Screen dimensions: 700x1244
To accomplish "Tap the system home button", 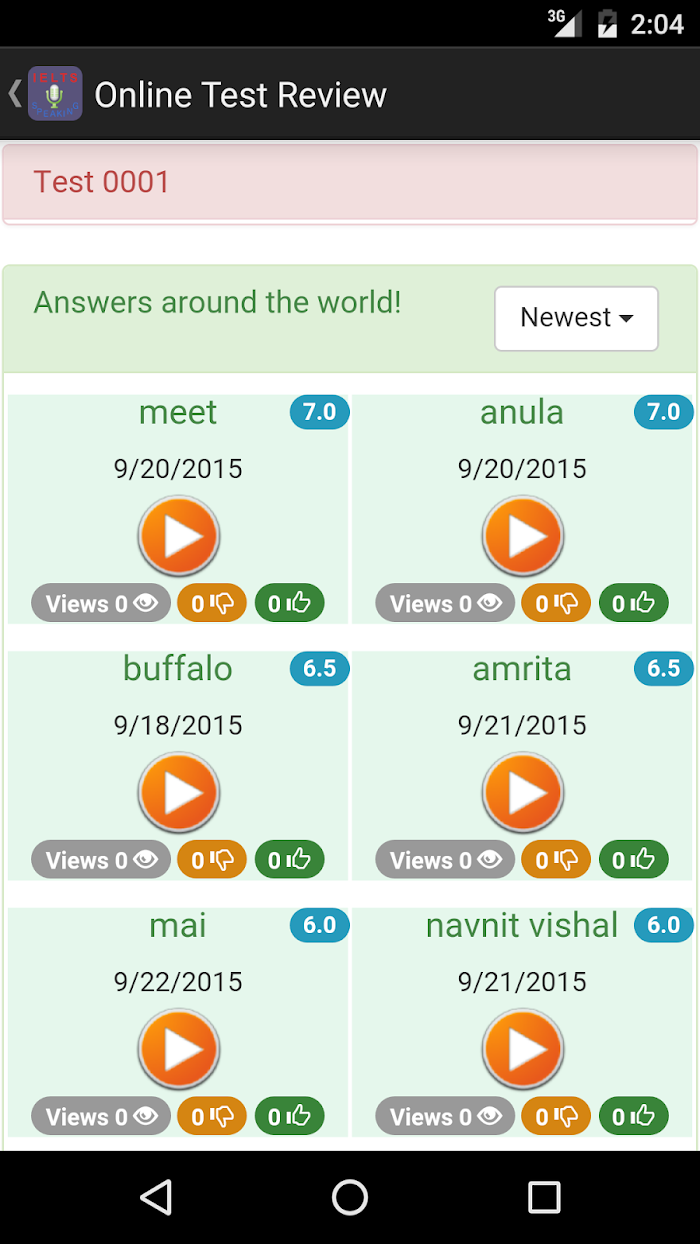I will (350, 1197).
